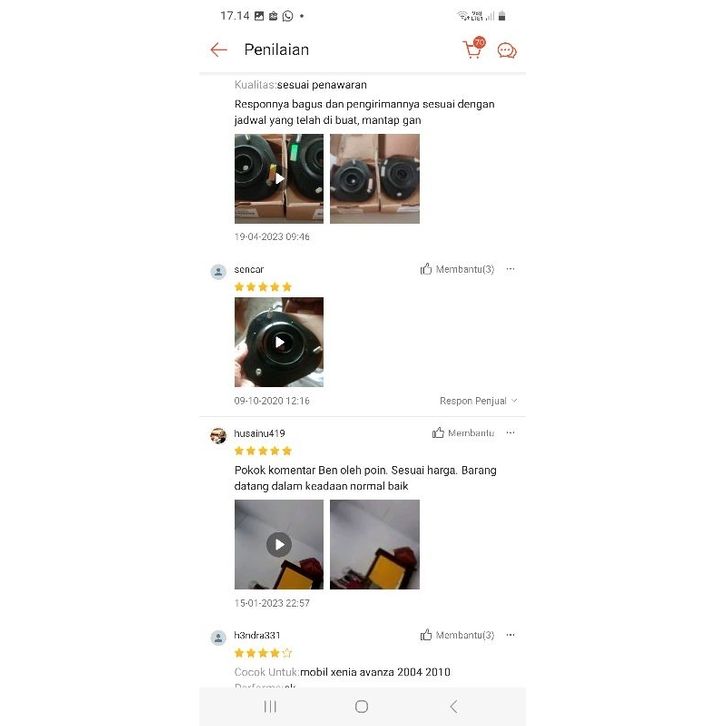This screenshot has height=726, width=726.
Task: Mark husainu419's review as Membantu
Action: click(x=463, y=433)
